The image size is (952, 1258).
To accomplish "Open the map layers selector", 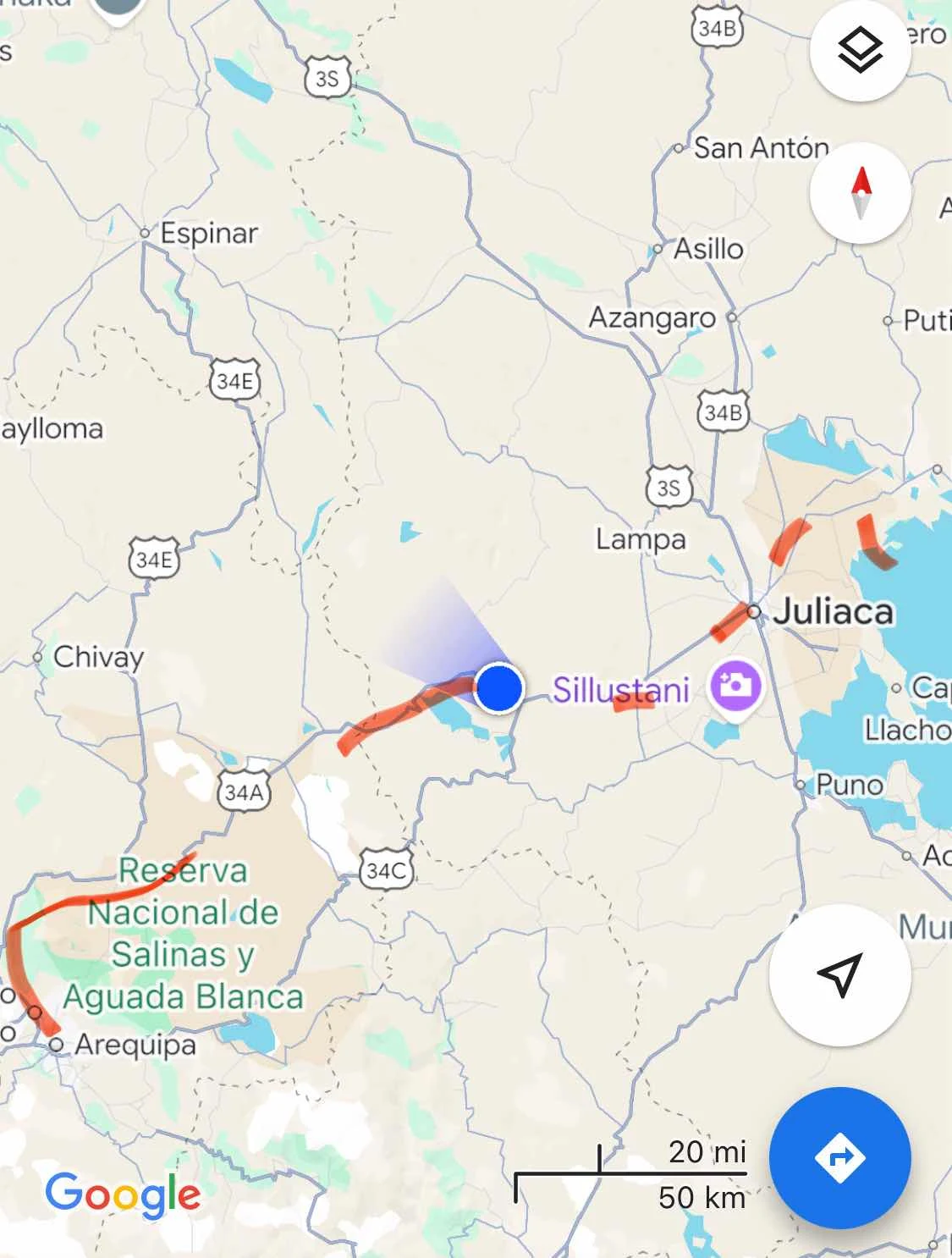I will (860, 51).
